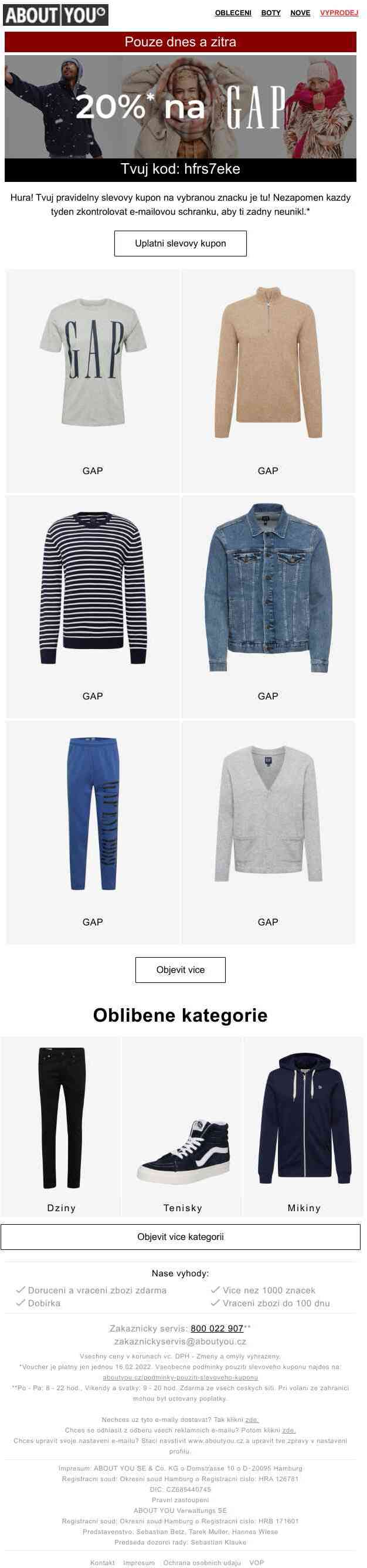The width and height of the screenshot is (367, 1568).
Task: Go to the NOVE section
Action: 300,13
